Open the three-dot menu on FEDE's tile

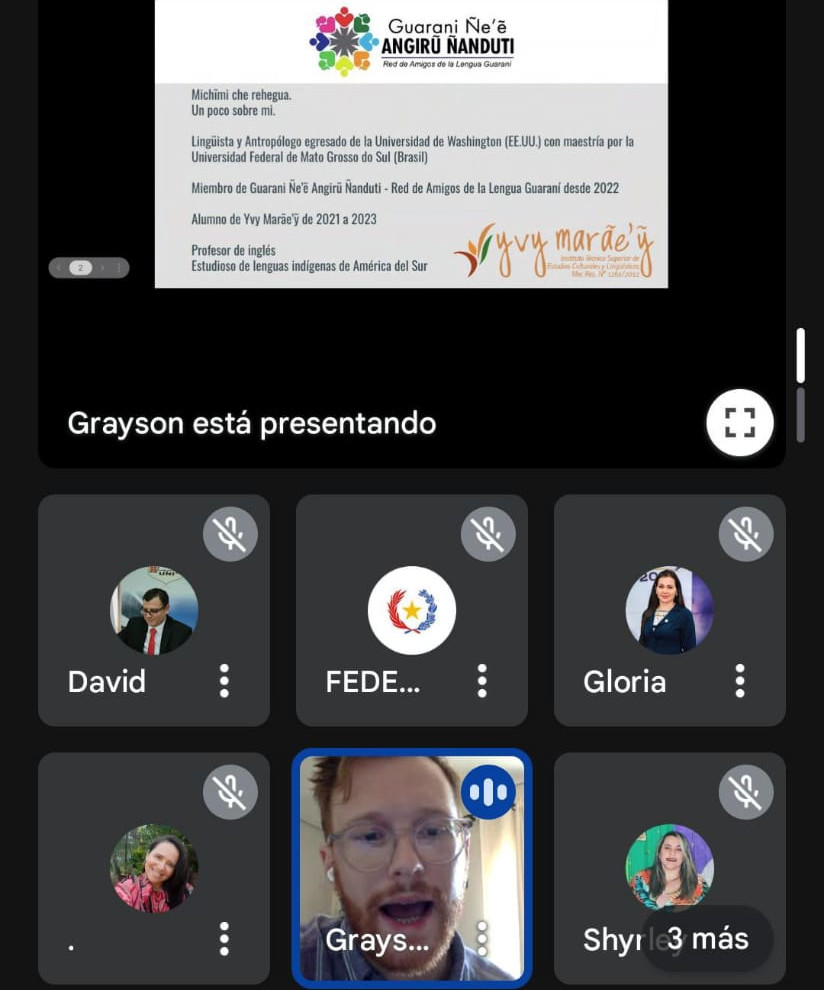482,681
